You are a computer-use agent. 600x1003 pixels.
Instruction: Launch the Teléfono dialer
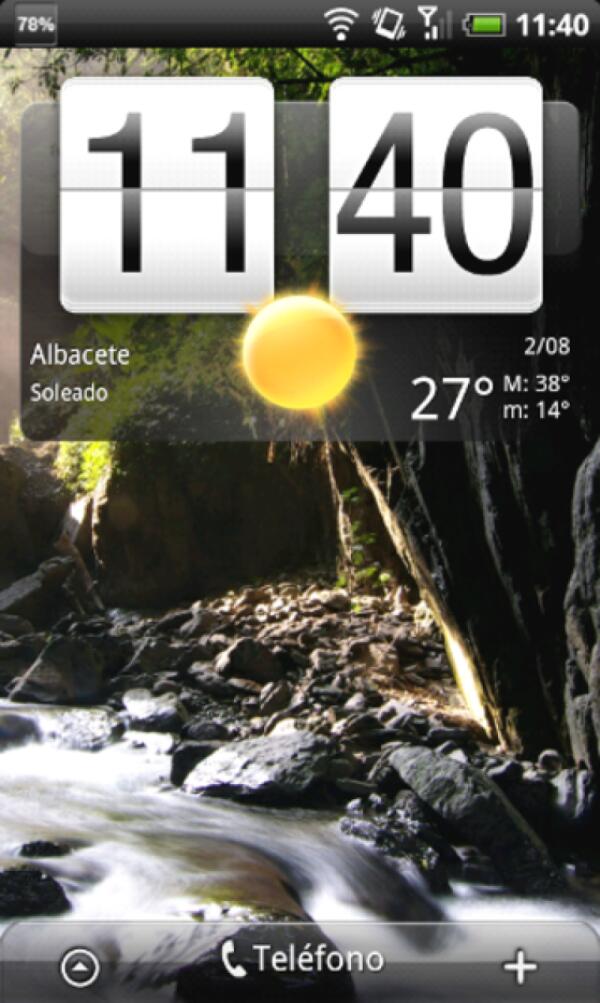point(302,961)
